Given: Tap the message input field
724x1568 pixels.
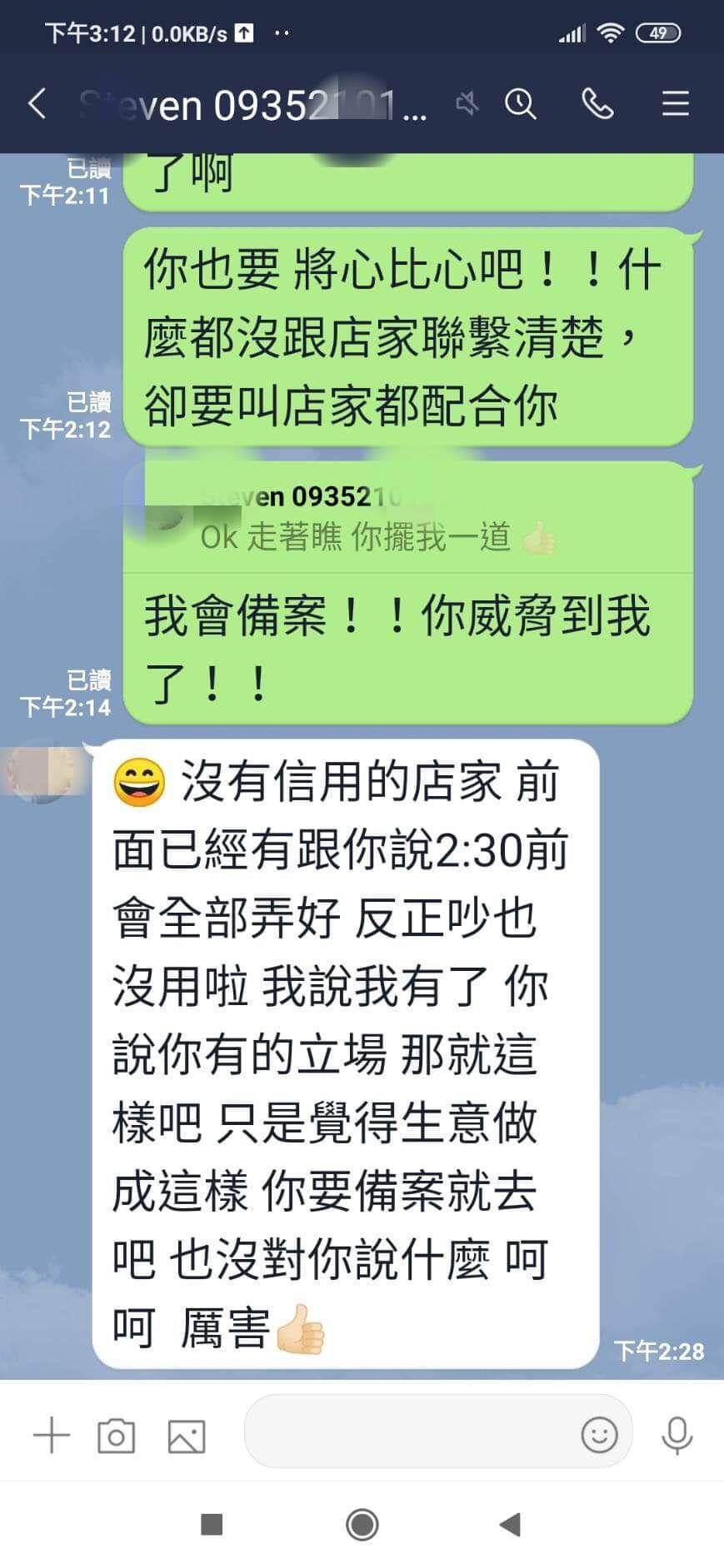Looking at the screenshot, I should 408,1433.
